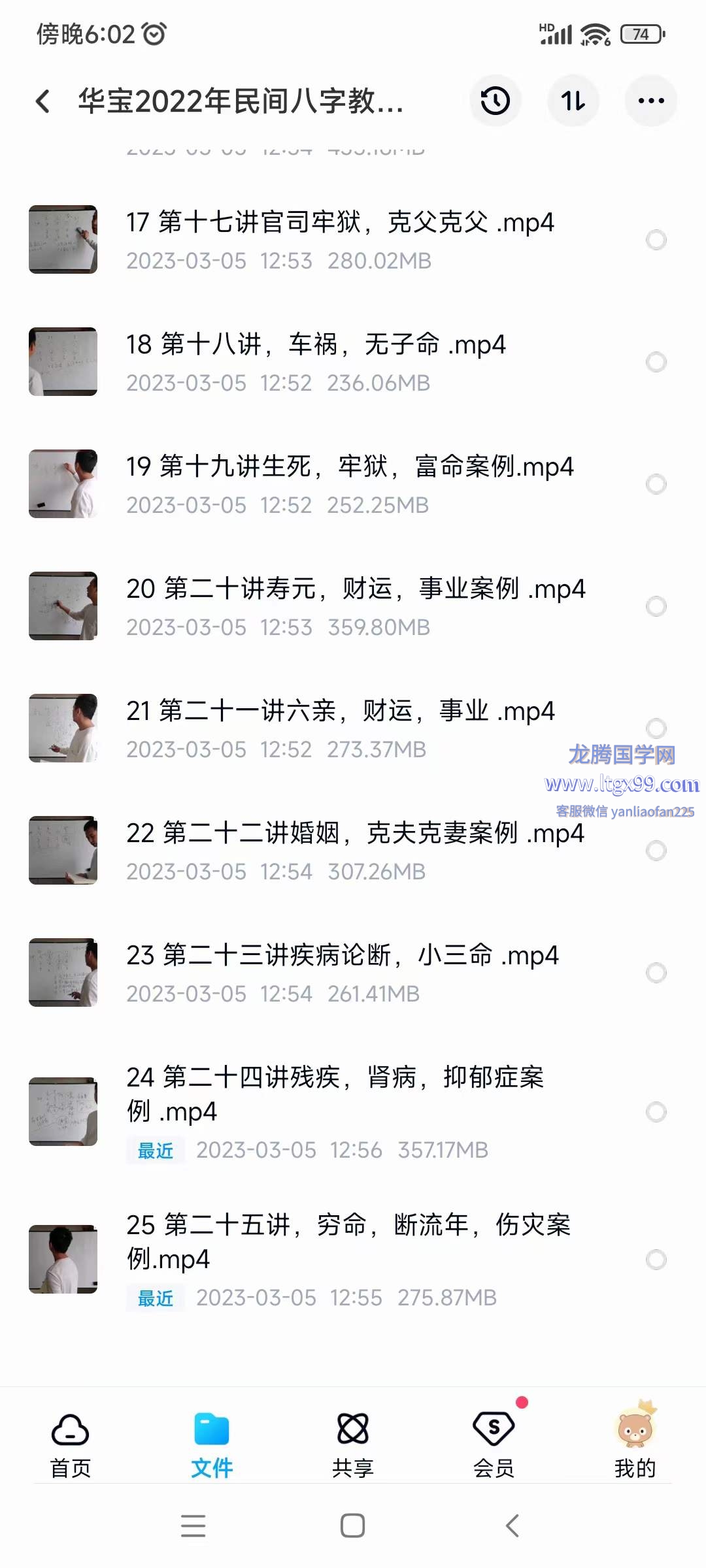Switch to the 首页 tab
Screen dimensions: 706x1568
pyautogui.click(x=71, y=1445)
